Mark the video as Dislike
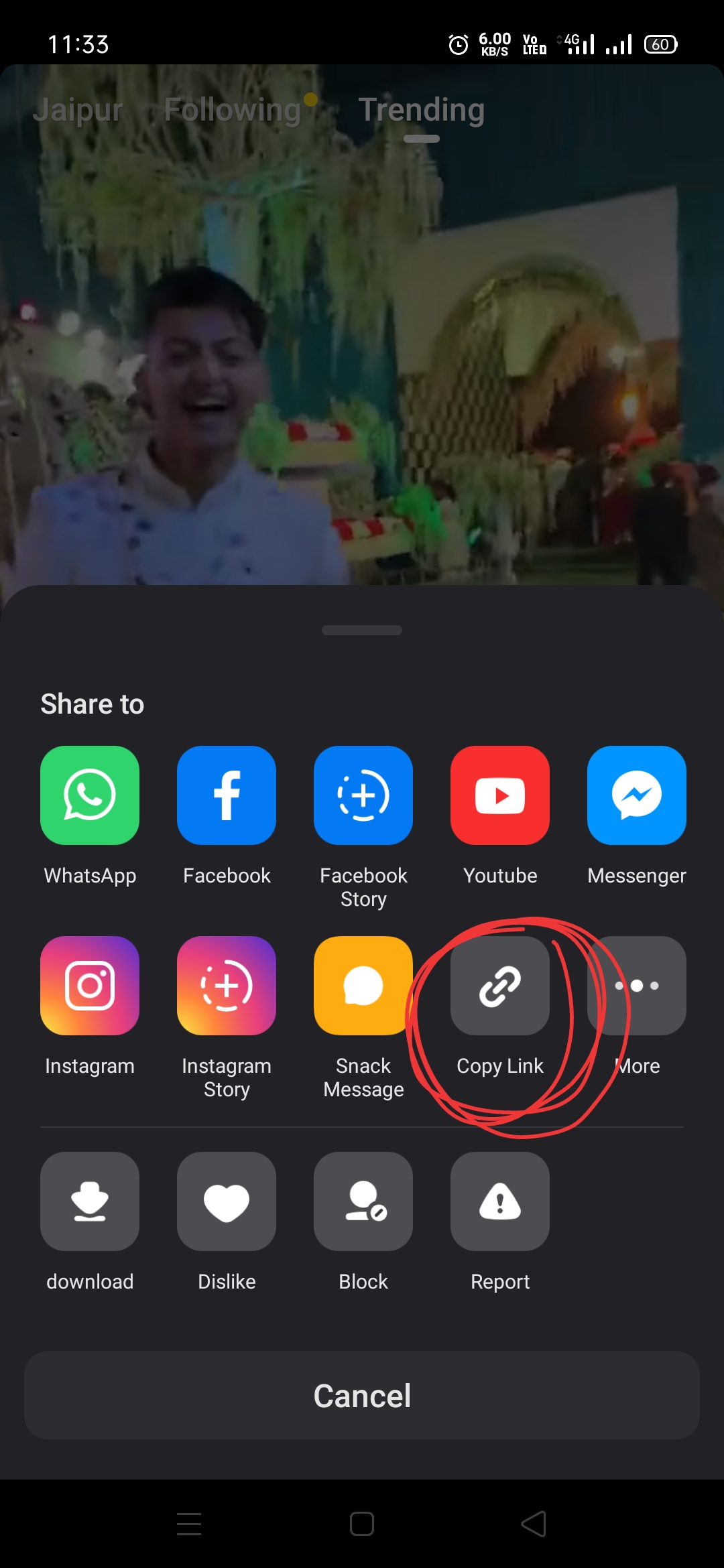Image resolution: width=724 pixels, height=1568 pixels. (227, 1201)
